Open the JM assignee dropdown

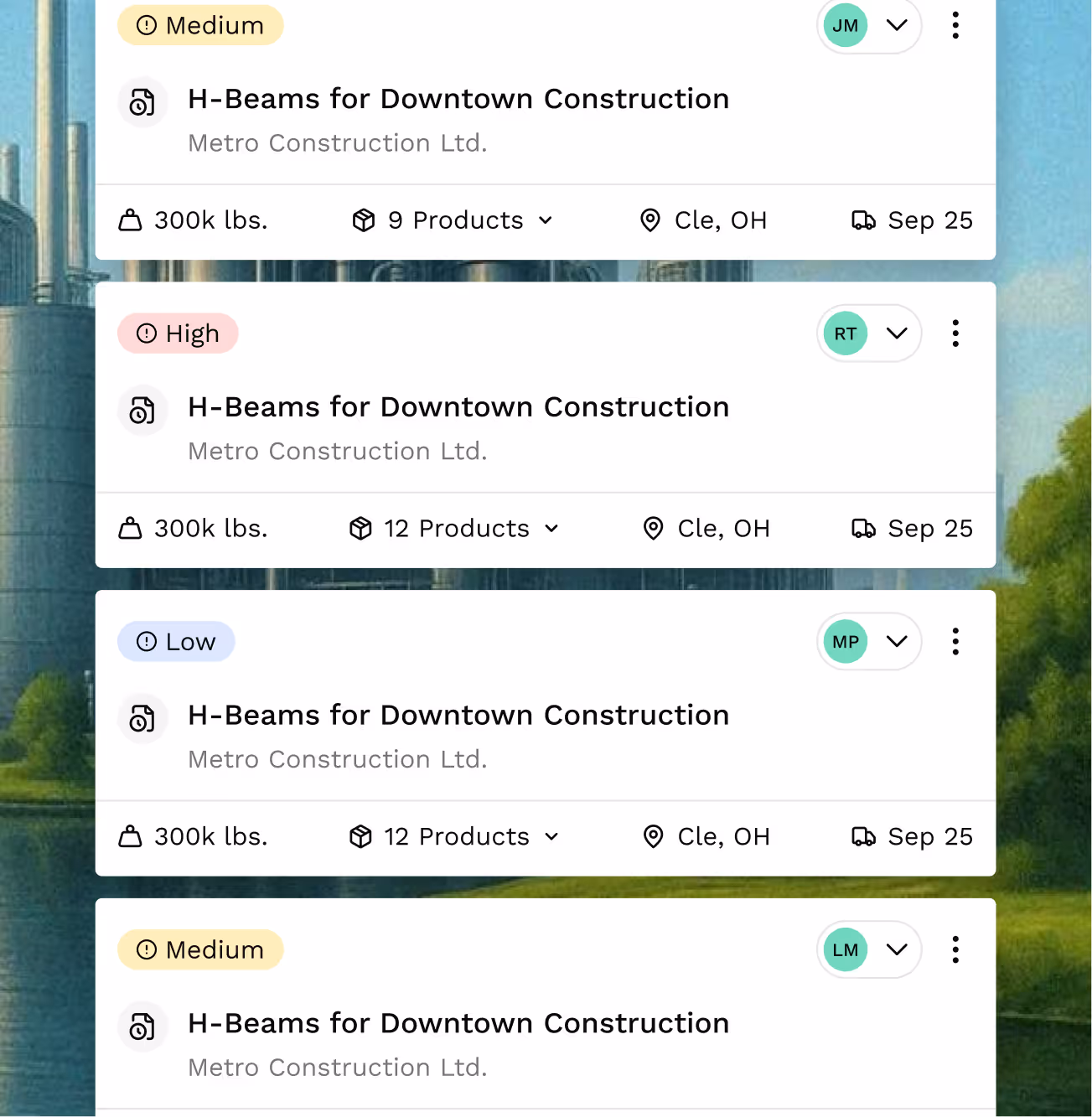click(x=869, y=26)
